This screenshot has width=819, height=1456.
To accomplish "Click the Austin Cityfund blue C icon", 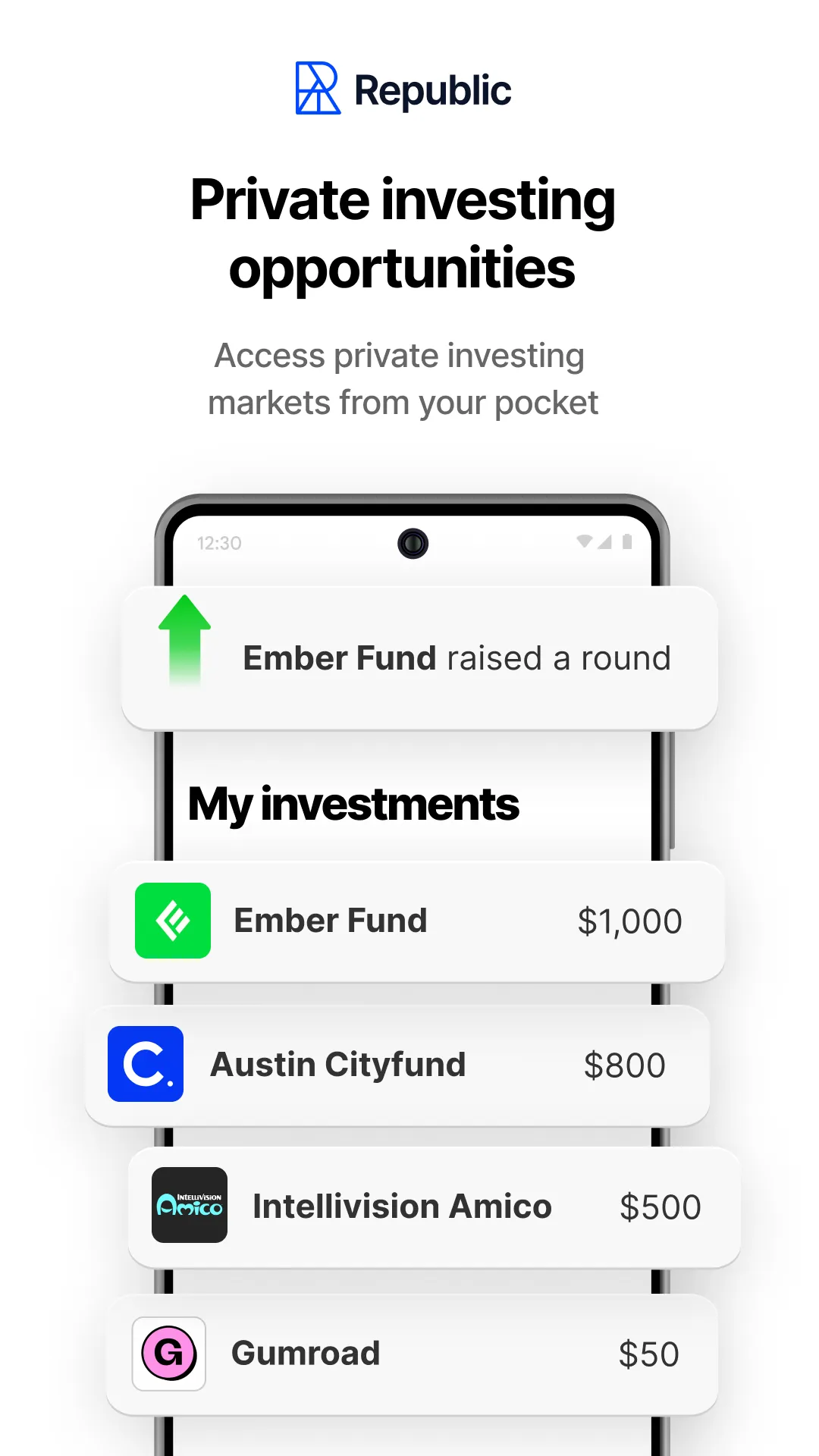I will pos(146,1065).
